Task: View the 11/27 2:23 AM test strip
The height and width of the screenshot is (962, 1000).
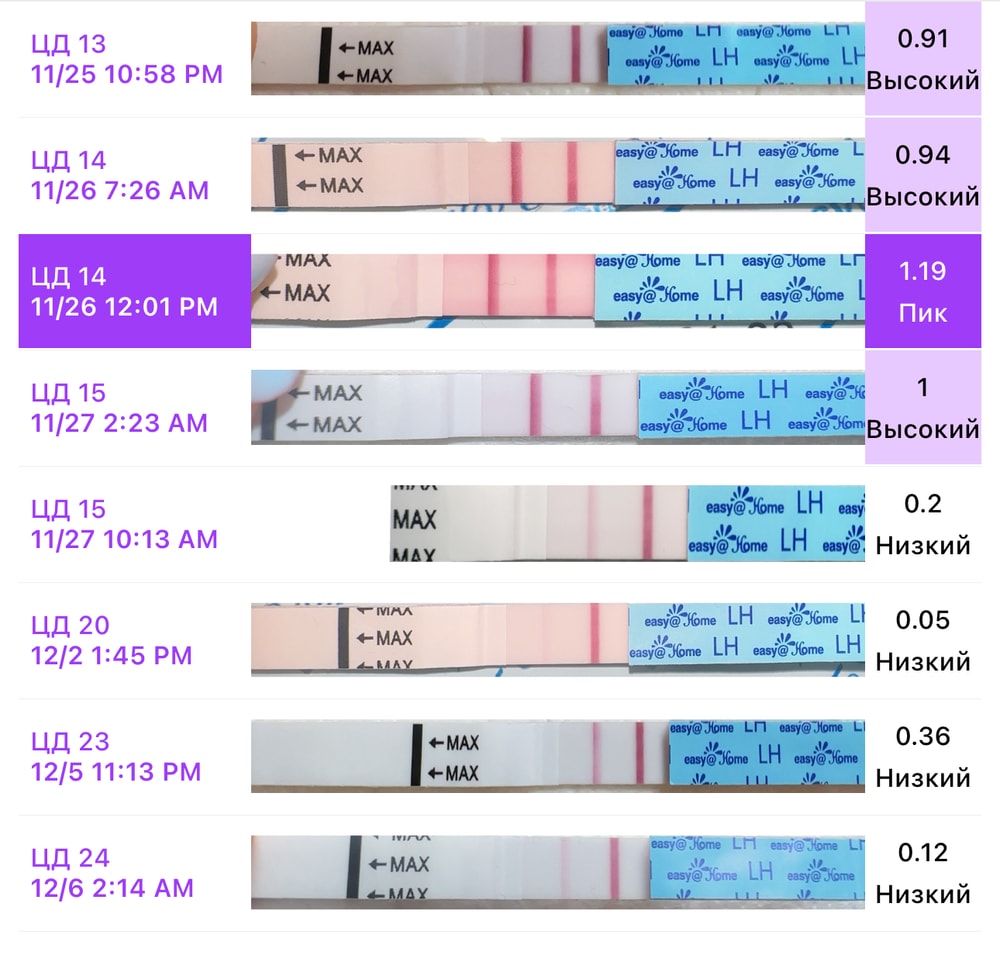Action: pyautogui.click(x=557, y=407)
